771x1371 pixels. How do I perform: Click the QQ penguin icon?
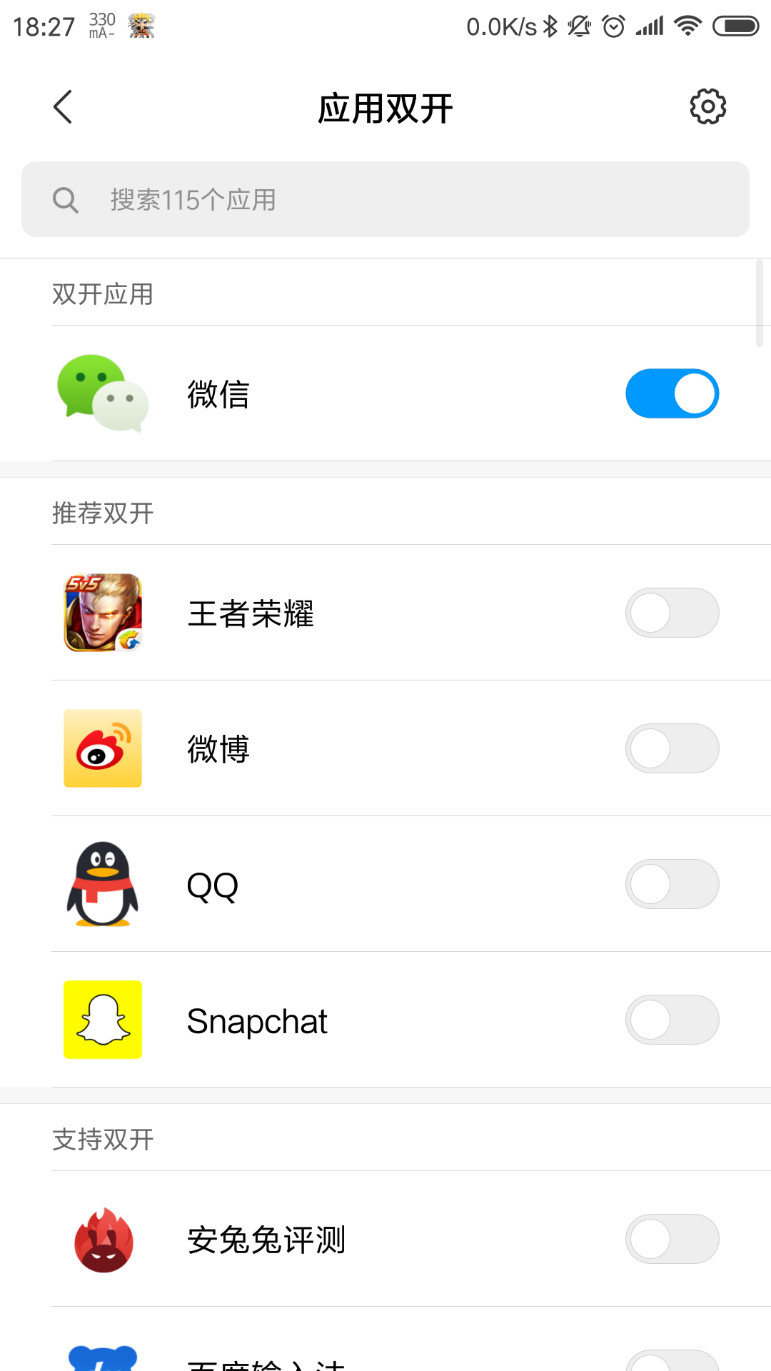pyautogui.click(x=102, y=884)
